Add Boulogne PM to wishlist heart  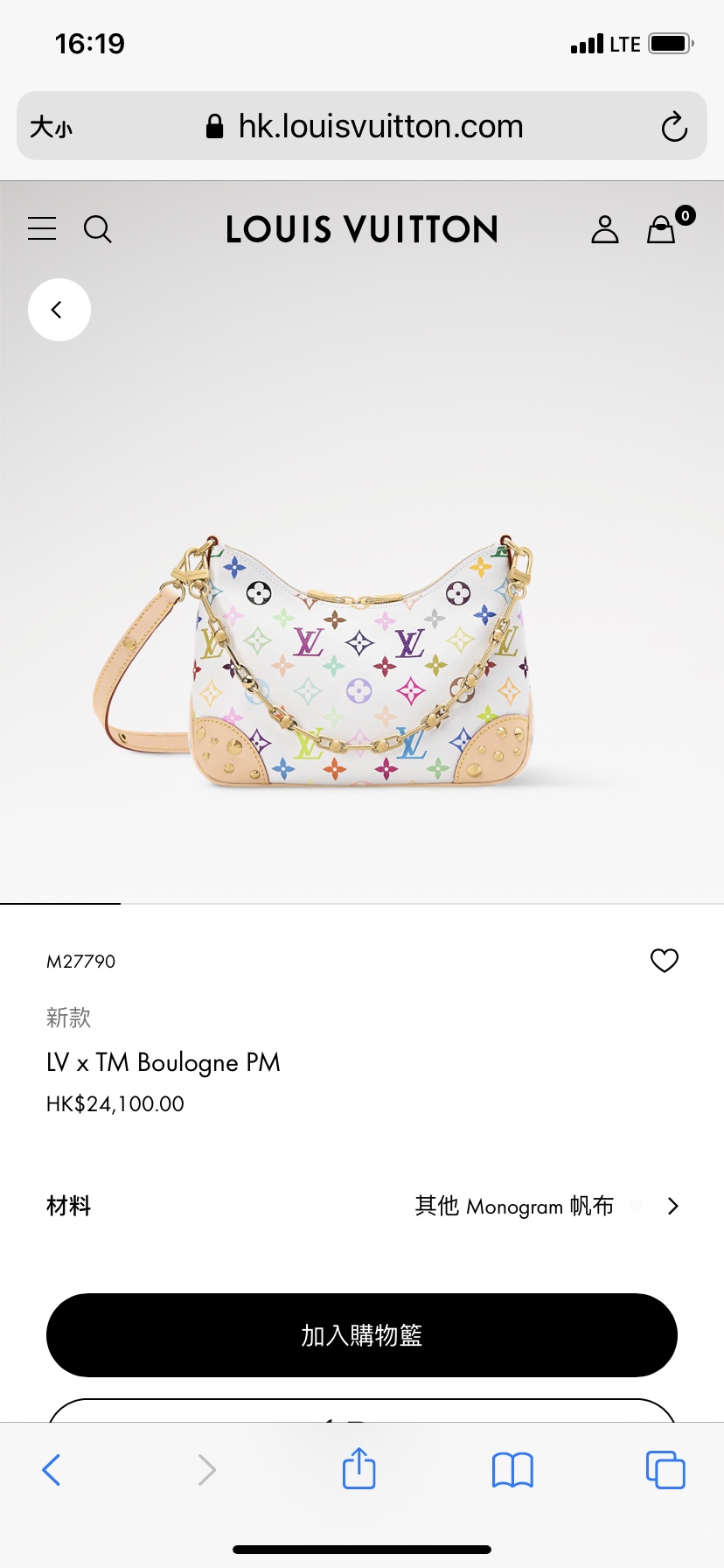664,961
